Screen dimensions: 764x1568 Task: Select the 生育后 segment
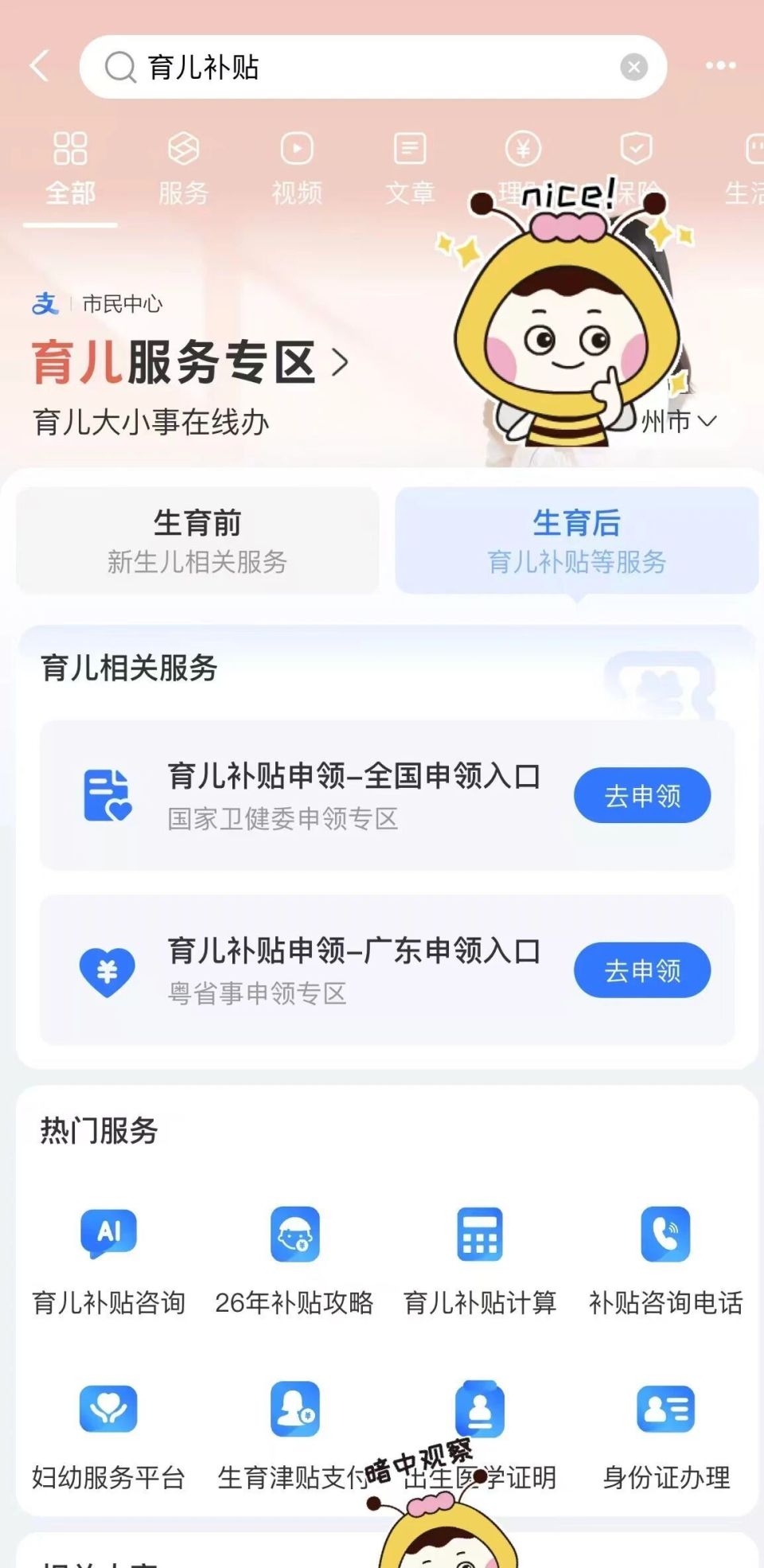[577, 540]
